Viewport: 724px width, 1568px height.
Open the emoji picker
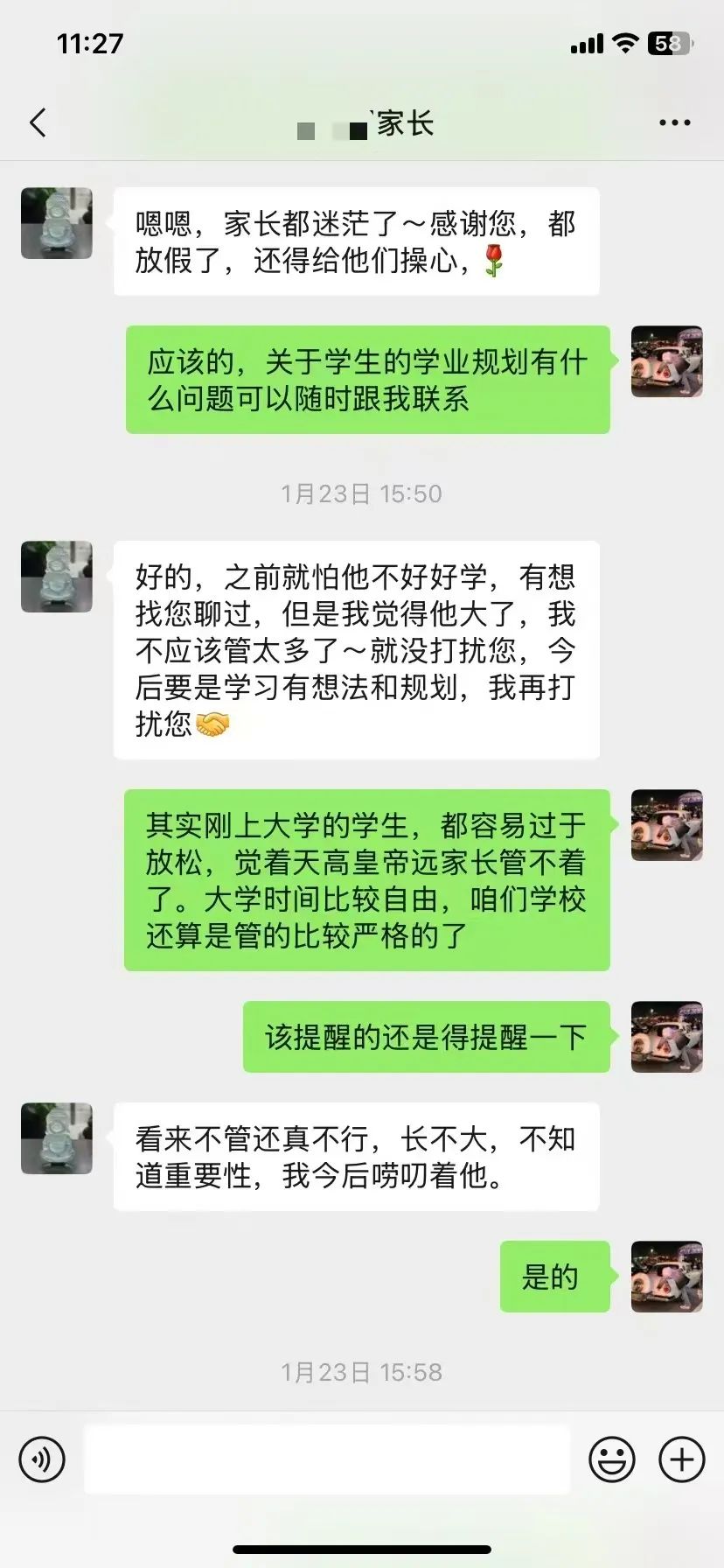click(611, 1459)
